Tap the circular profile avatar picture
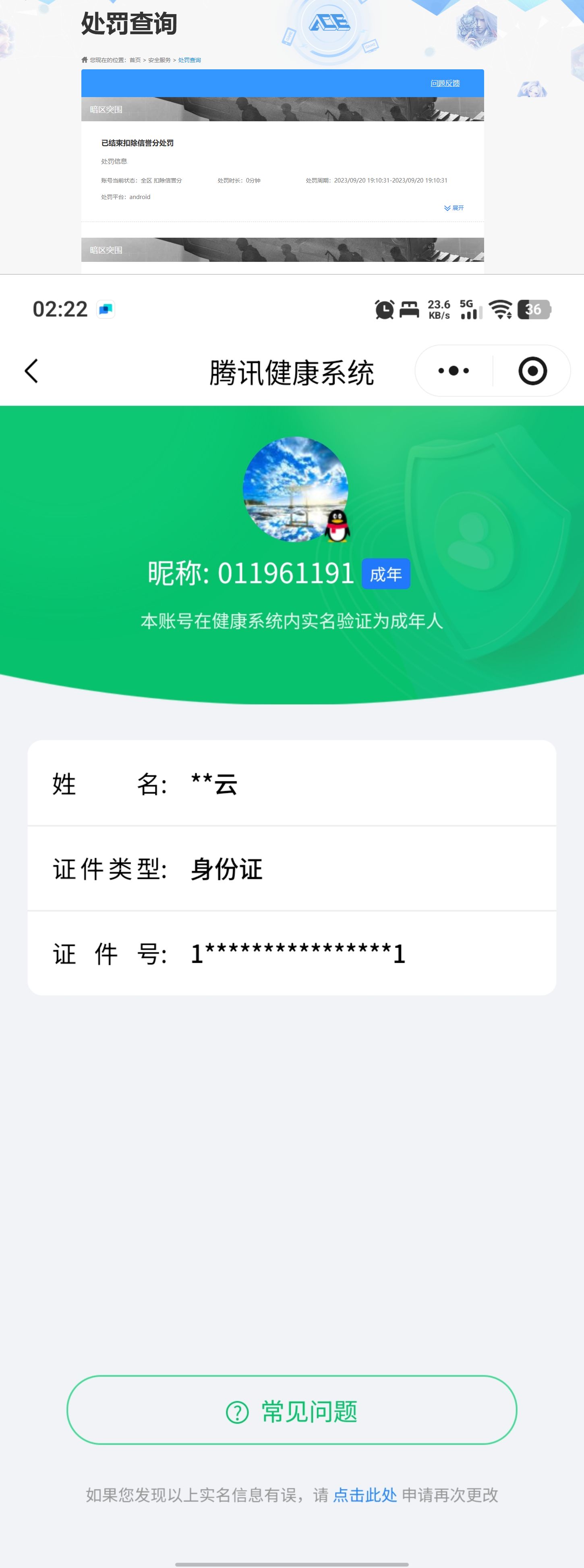Image resolution: width=584 pixels, height=1568 pixels. point(294,490)
